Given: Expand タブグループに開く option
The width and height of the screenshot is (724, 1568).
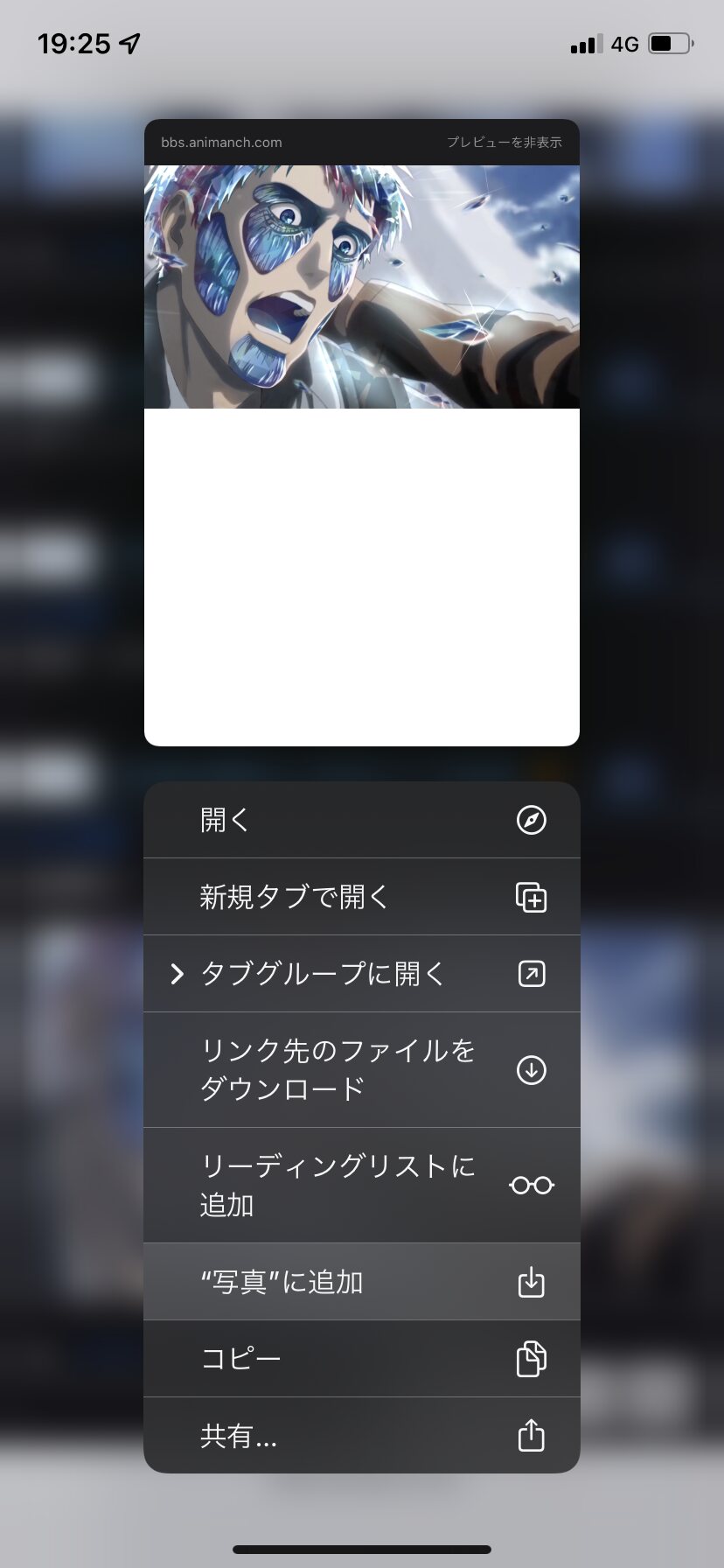Looking at the screenshot, I should (362, 974).
